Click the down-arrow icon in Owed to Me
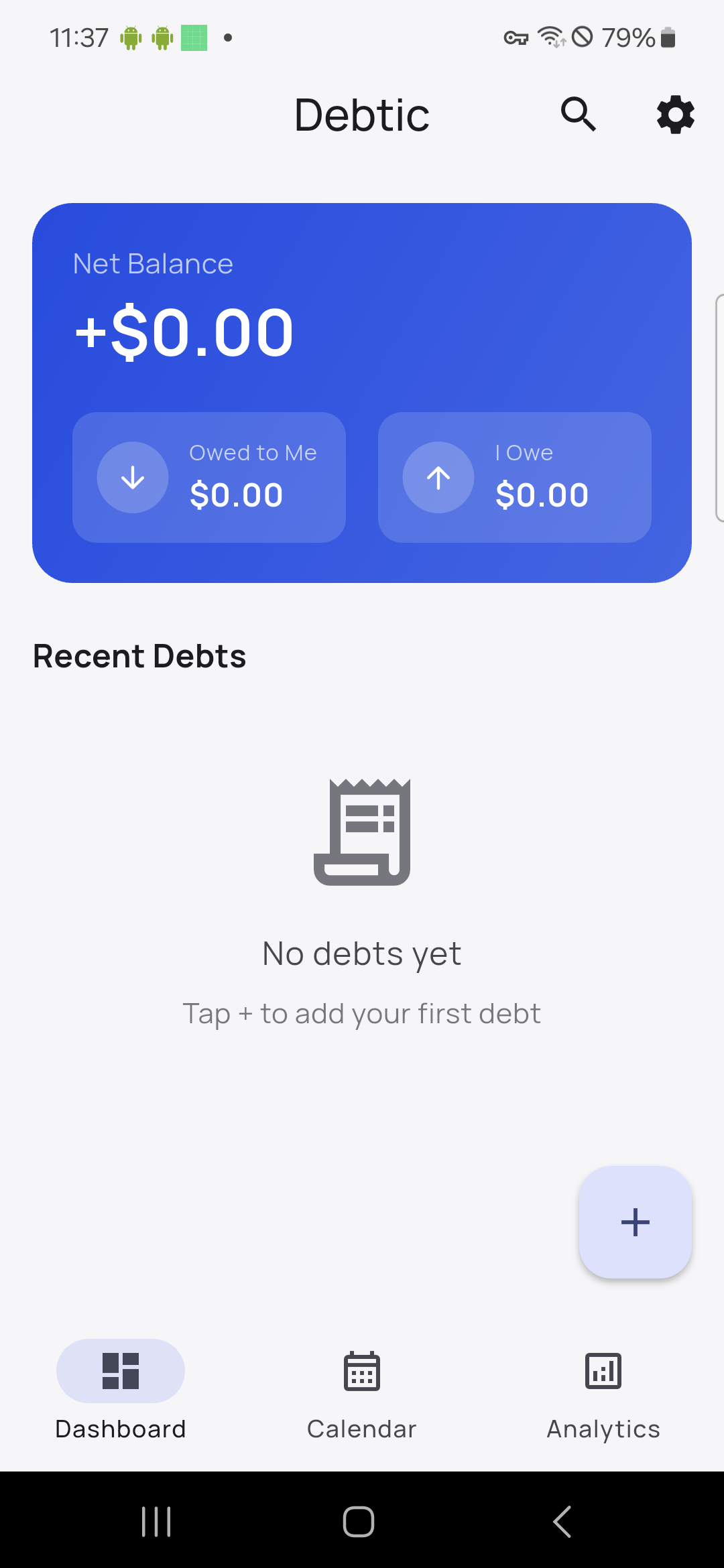The height and width of the screenshot is (1568, 724). click(133, 477)
